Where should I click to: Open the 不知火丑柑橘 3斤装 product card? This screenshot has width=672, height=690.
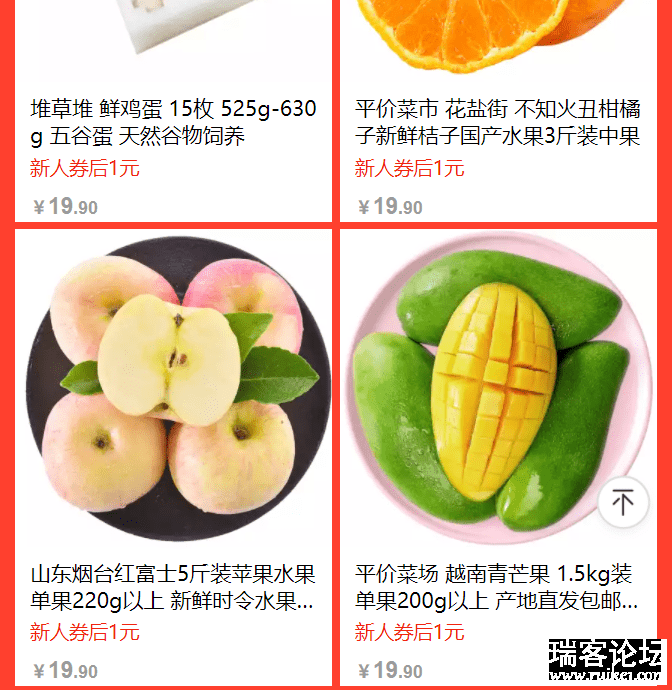coord(497,122)
